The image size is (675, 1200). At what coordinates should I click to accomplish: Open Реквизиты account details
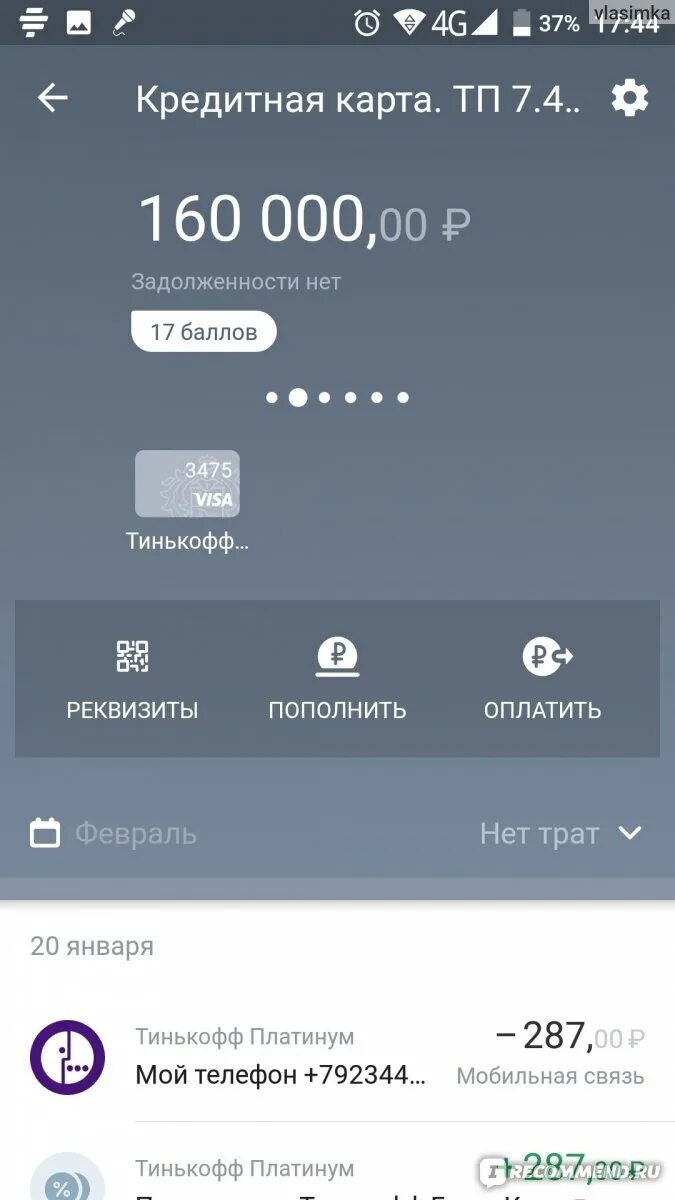(x=132, y=680)
